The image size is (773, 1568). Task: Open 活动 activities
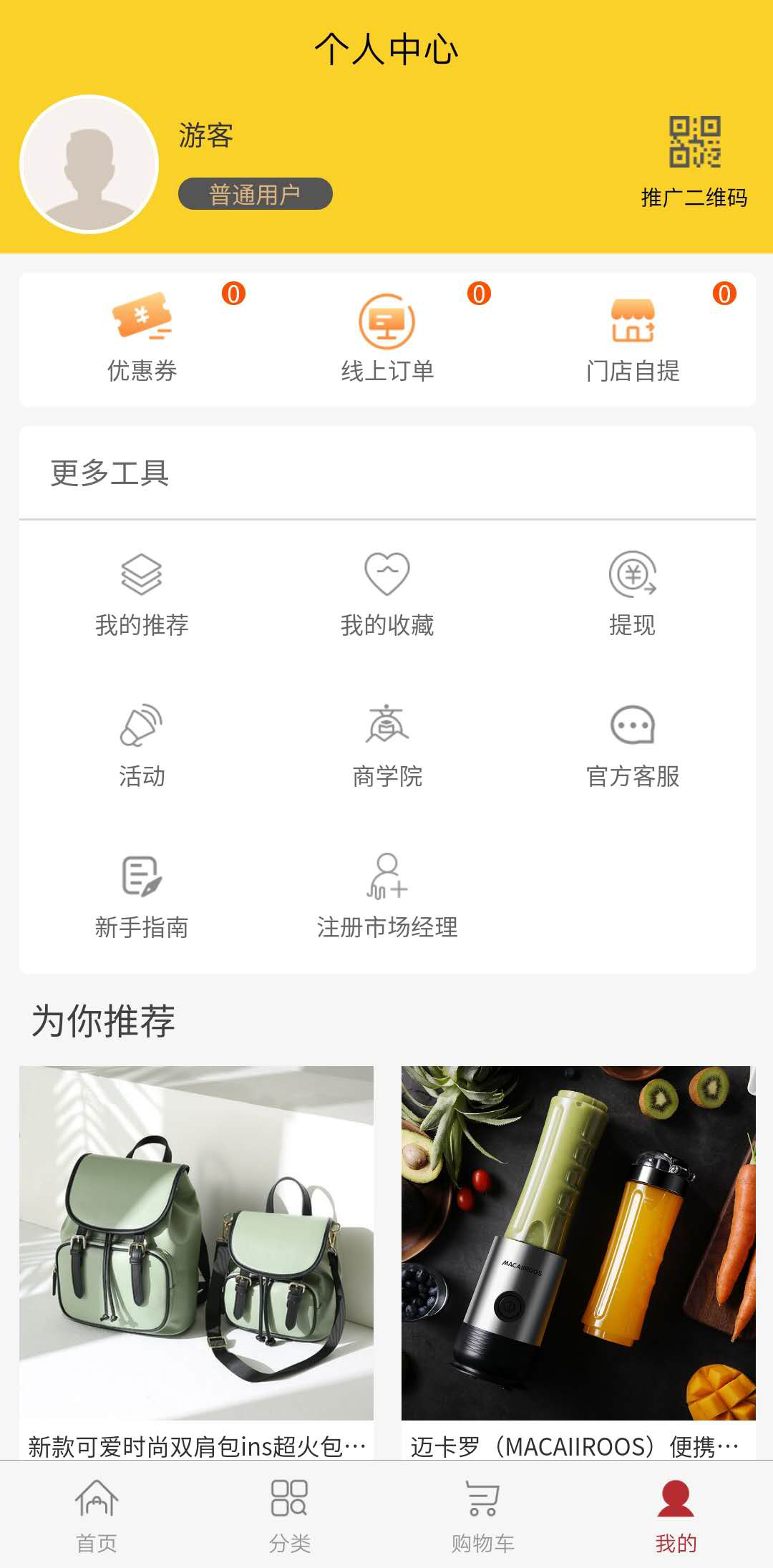142,746
